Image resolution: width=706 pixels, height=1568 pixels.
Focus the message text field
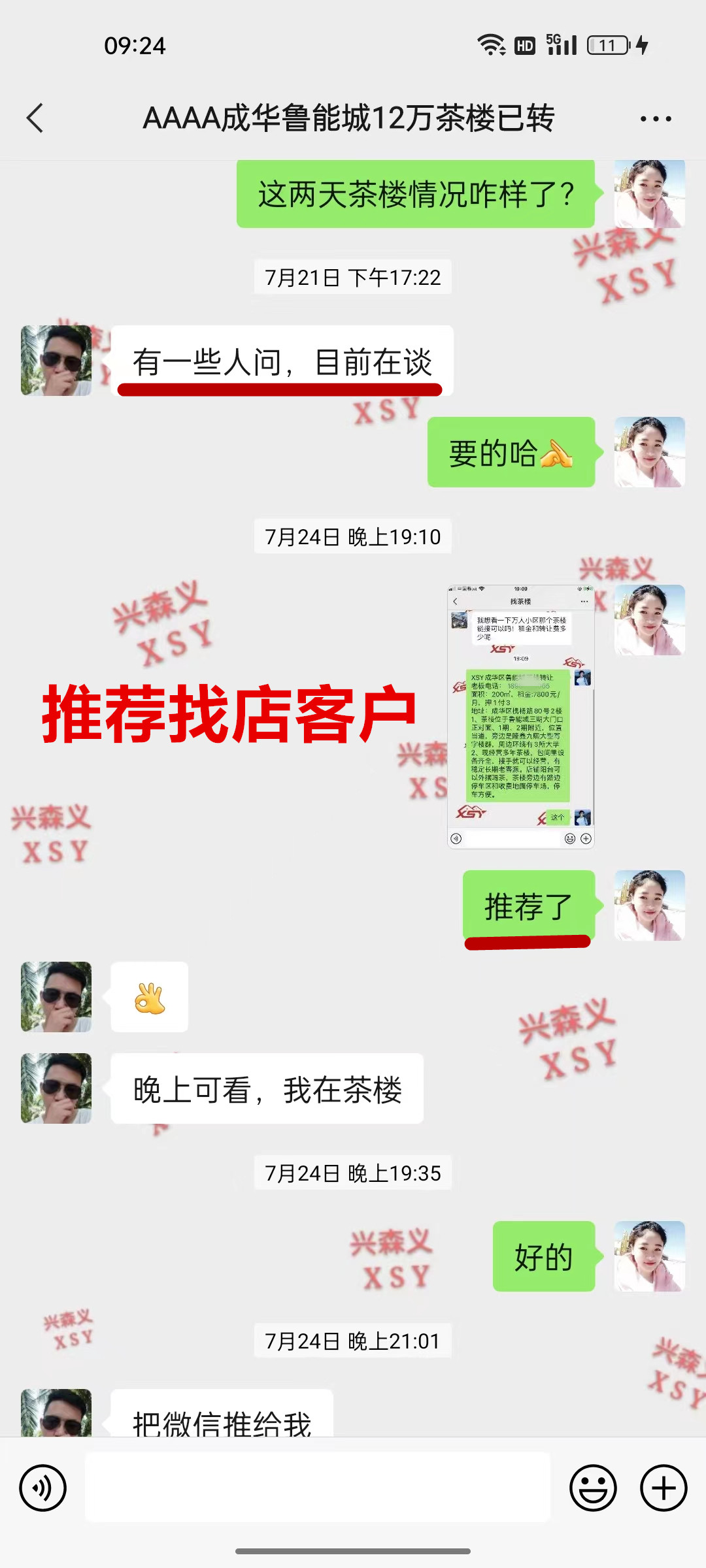[318, 1488]
